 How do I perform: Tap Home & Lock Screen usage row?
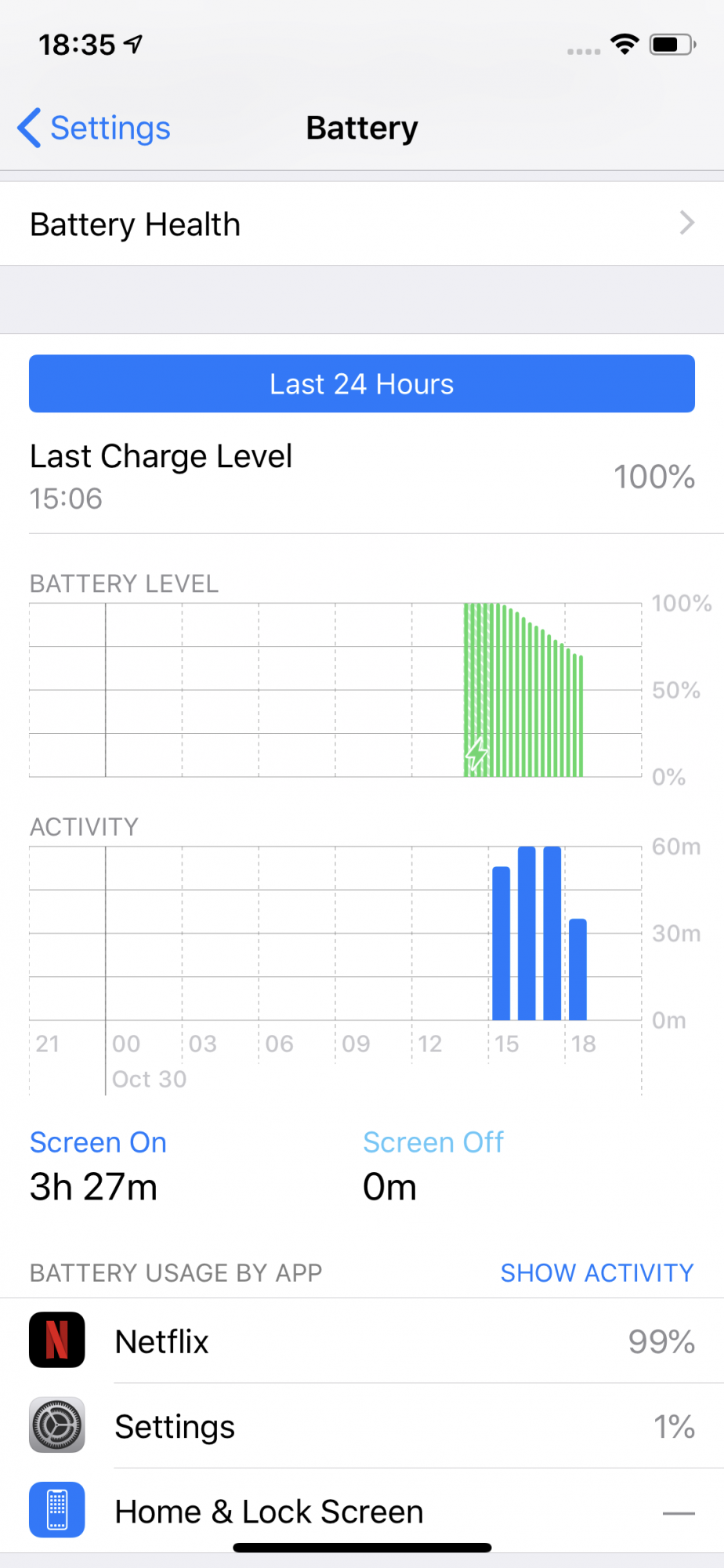(x=362, y=1510)
